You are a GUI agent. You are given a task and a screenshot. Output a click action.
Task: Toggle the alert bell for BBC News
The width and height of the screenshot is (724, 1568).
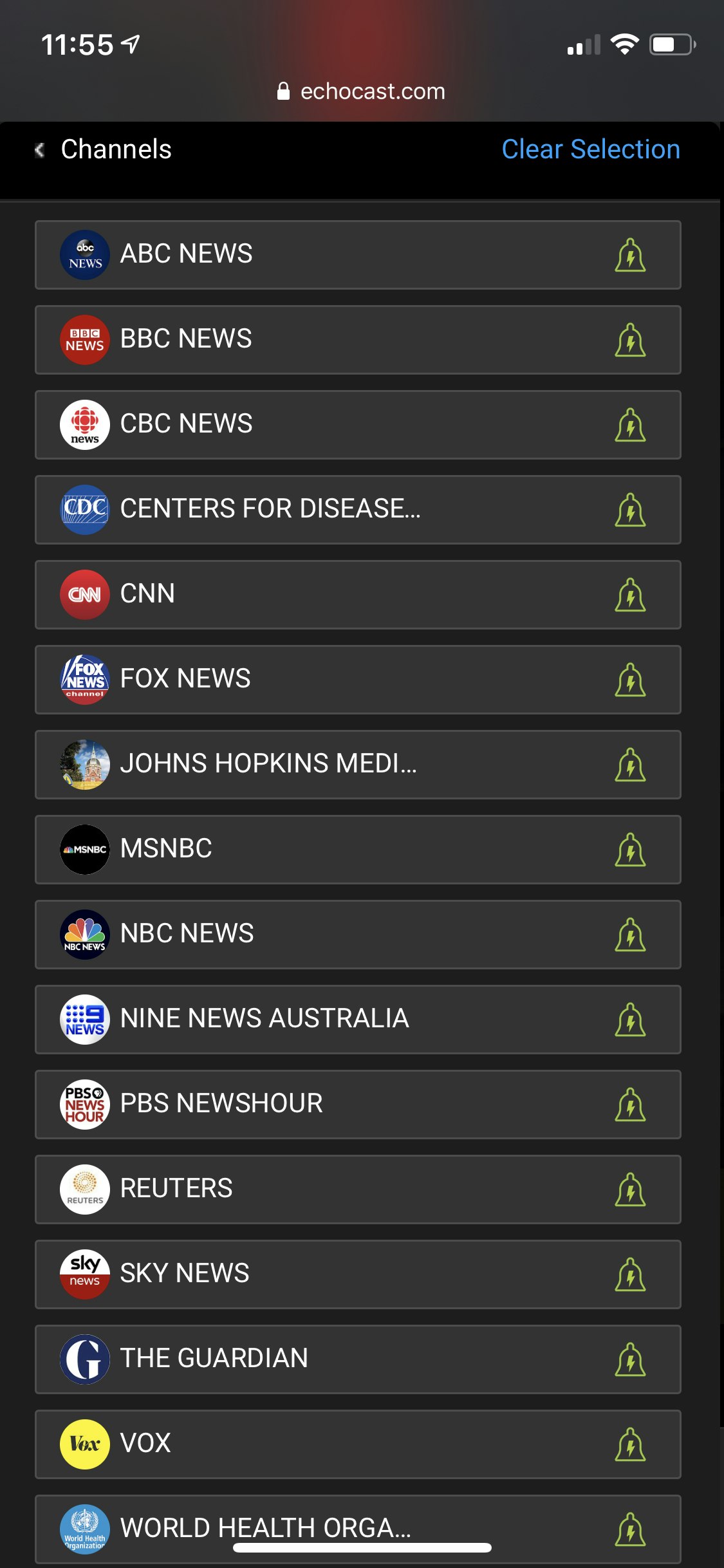630,340
